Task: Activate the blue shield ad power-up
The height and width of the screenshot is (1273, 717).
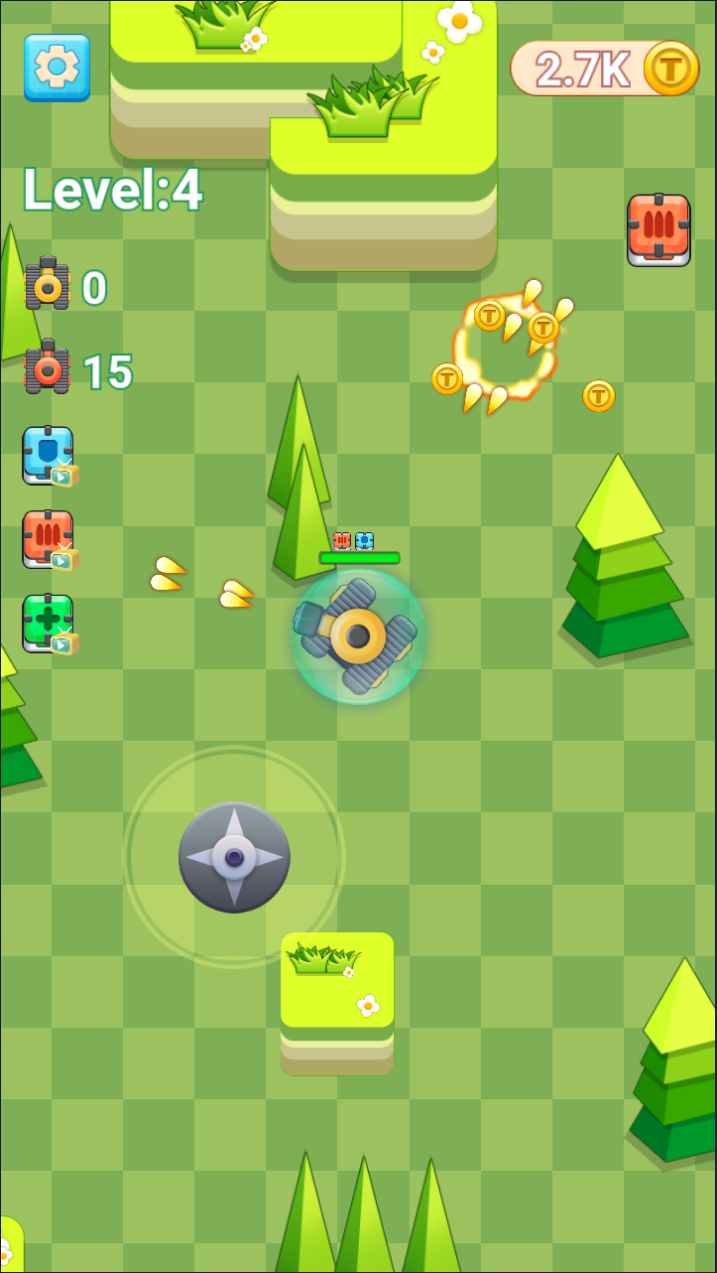Action: click(x=48, y=456)
